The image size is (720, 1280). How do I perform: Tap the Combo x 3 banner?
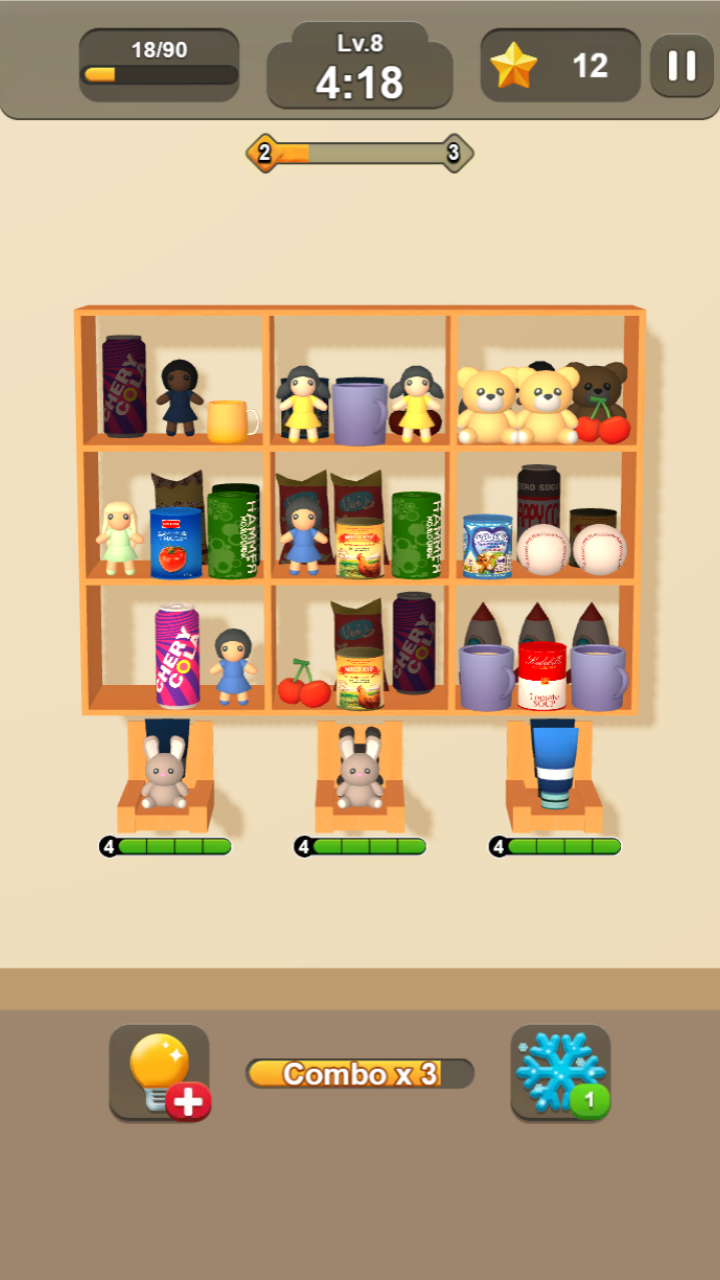click(360, 1075)
